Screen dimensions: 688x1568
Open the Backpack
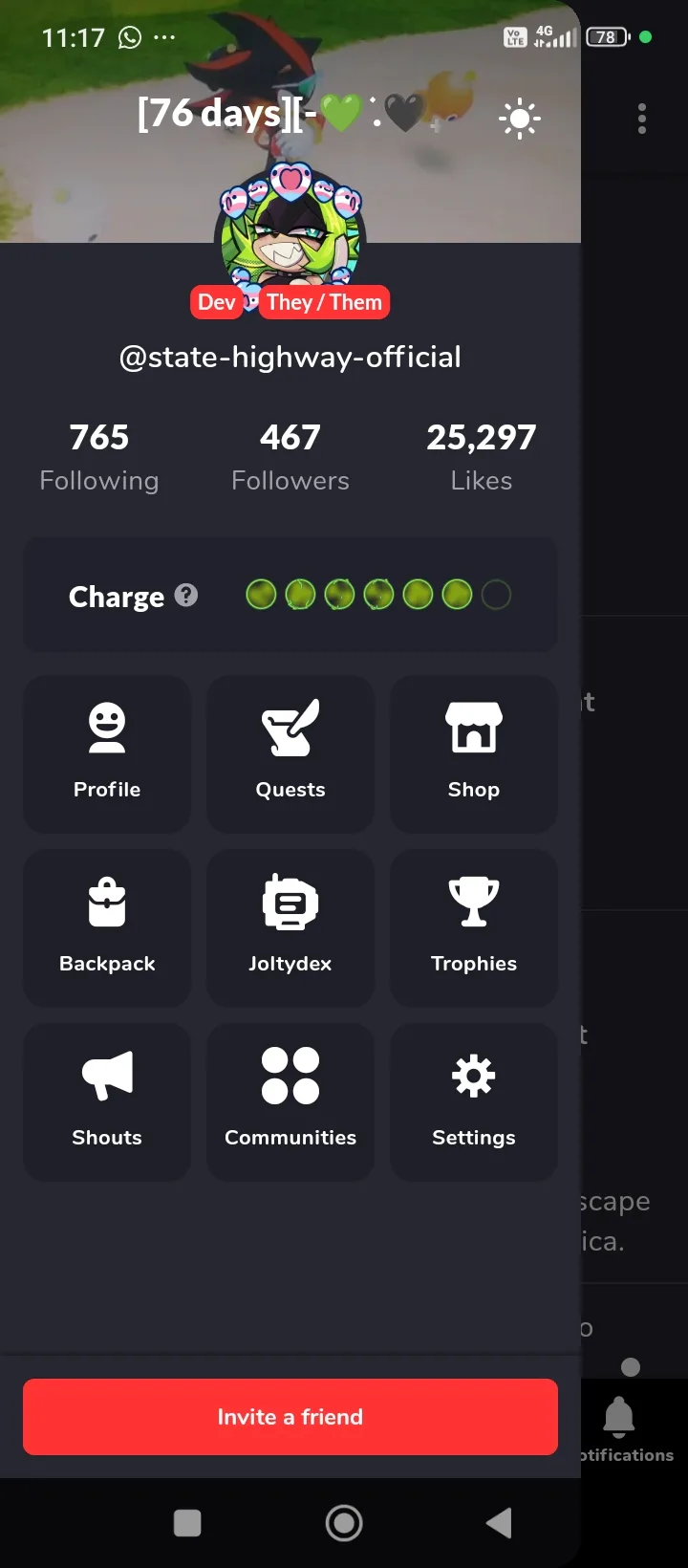point(107,927)
